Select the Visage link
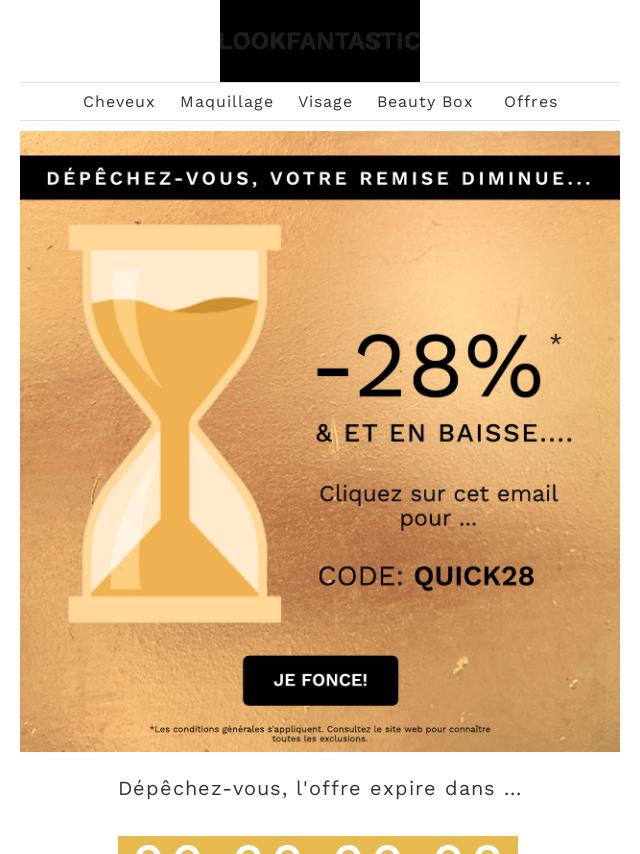640x854 pixels. click(x=325, y=102)
